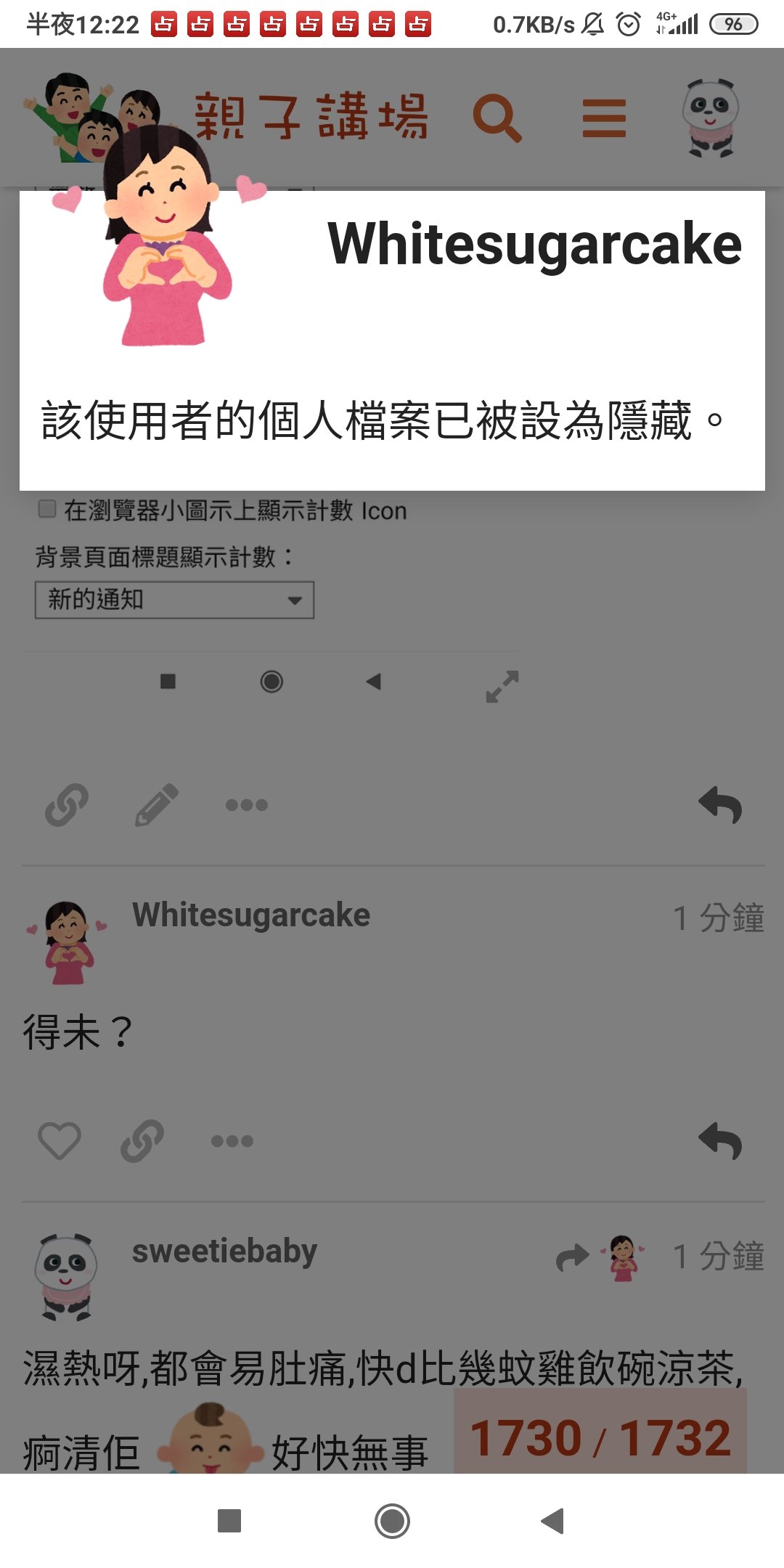Copy link of the first post
Screen dimensions: 784x1568
pos(67,805)
